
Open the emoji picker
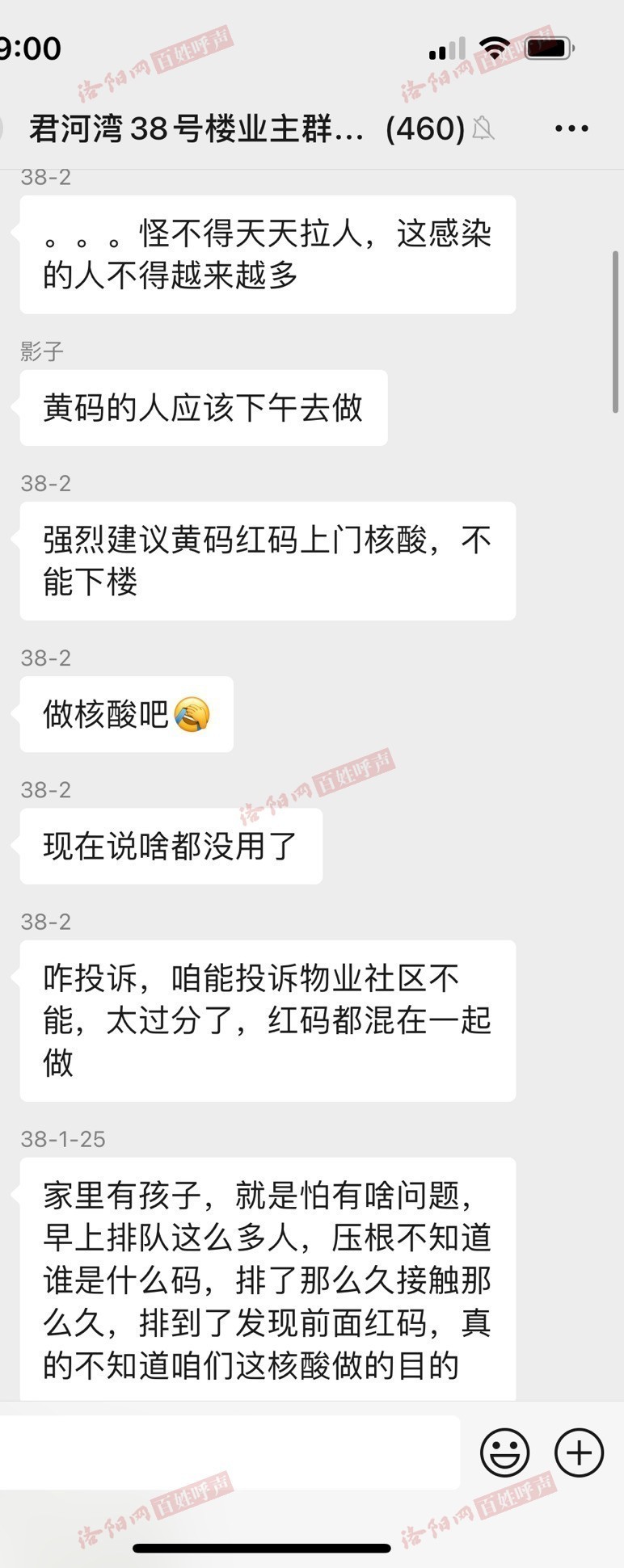[505, 1452]
